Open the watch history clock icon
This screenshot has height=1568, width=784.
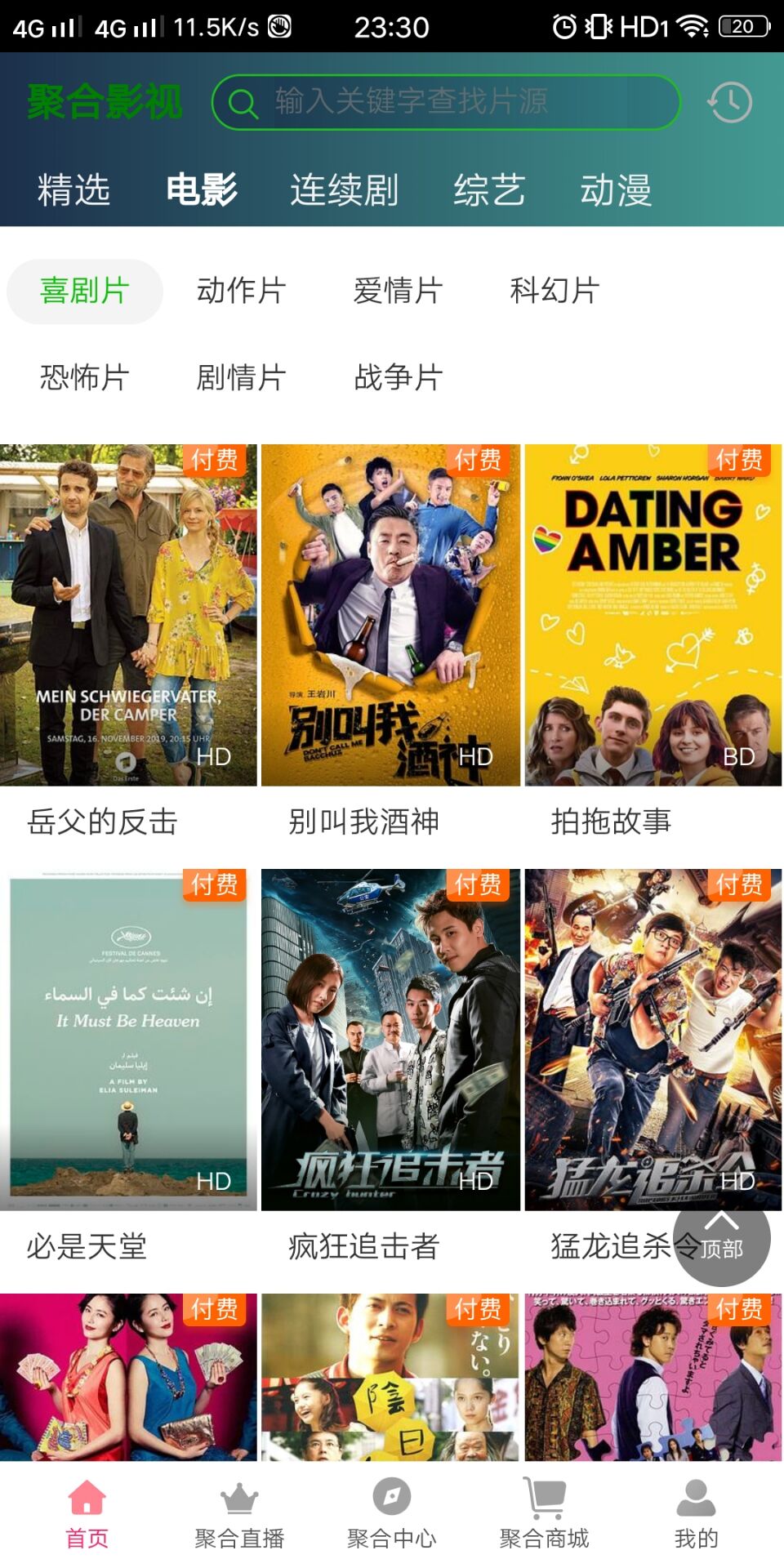(x=729, y=103)
